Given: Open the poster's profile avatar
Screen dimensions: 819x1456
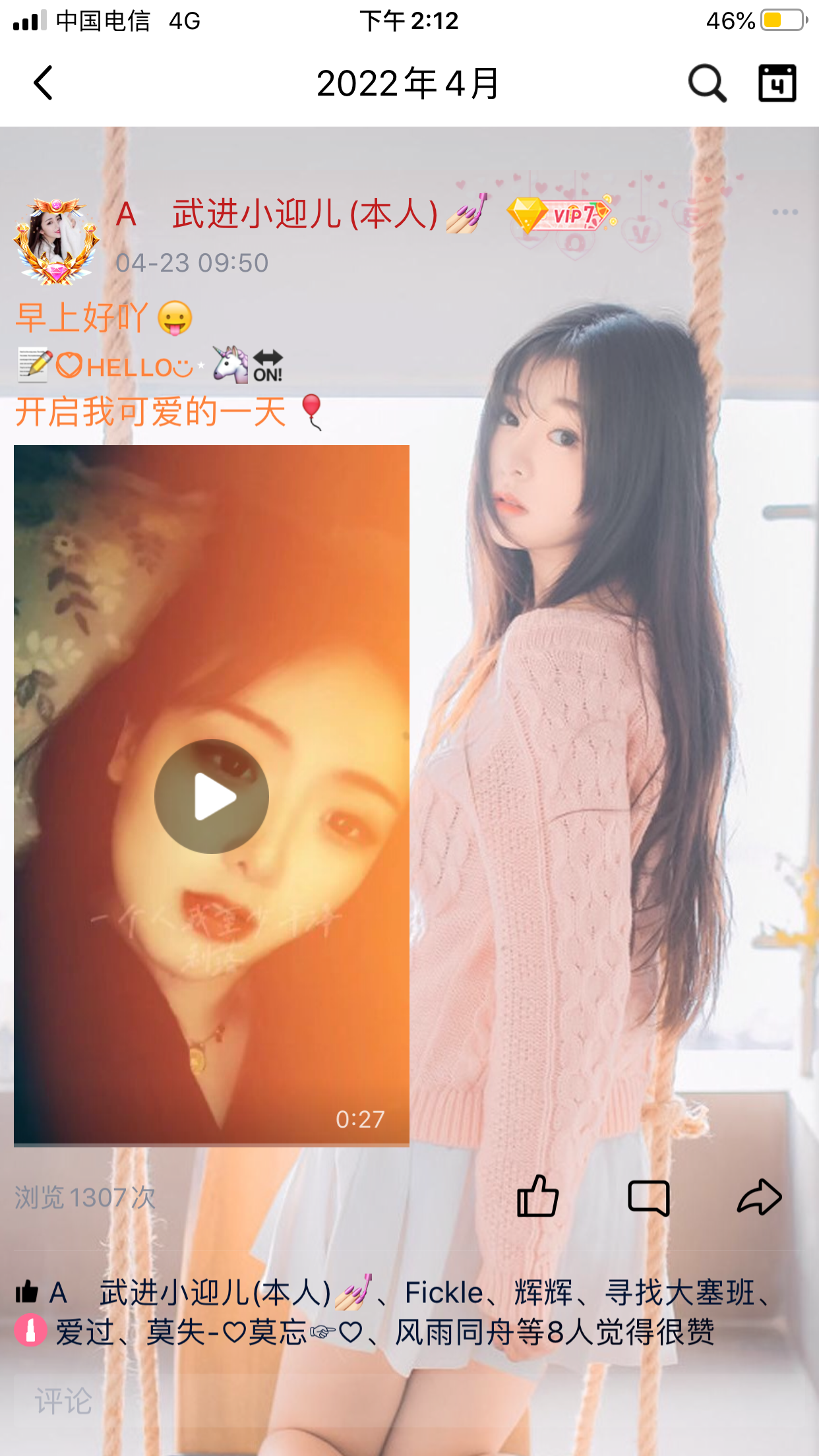Looking at the screenshot, I should tap(57, 241).
